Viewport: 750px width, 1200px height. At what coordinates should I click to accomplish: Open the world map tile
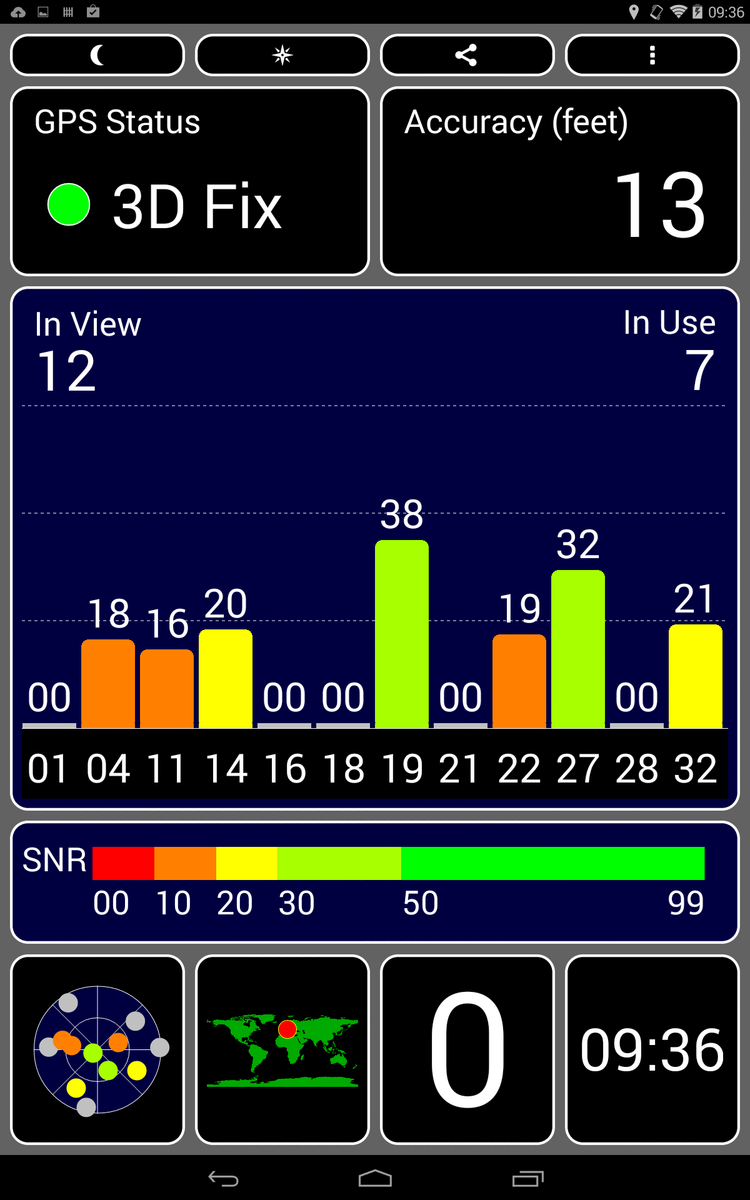[x=282, y=1049]
